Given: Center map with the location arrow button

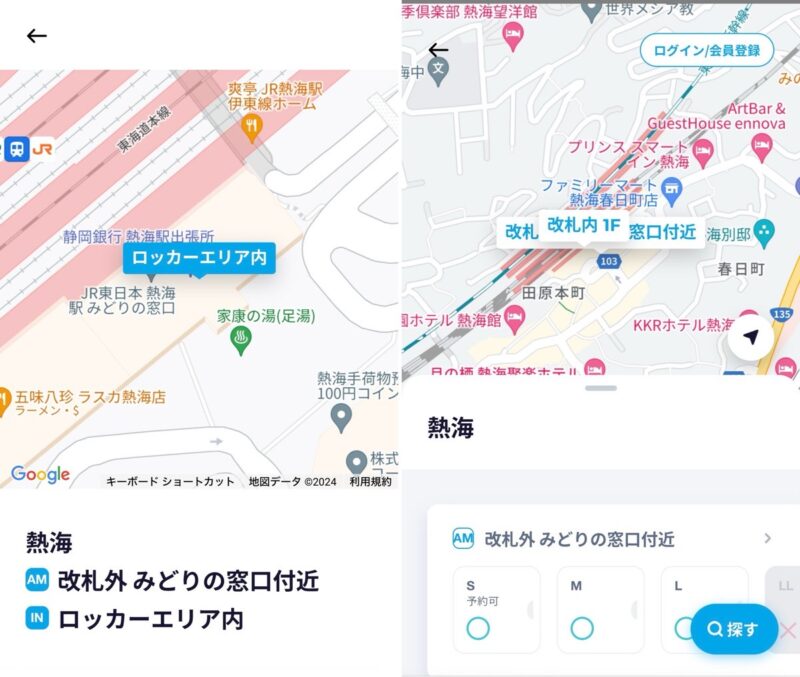Looking at the screenshot, I should click(757, 338).
